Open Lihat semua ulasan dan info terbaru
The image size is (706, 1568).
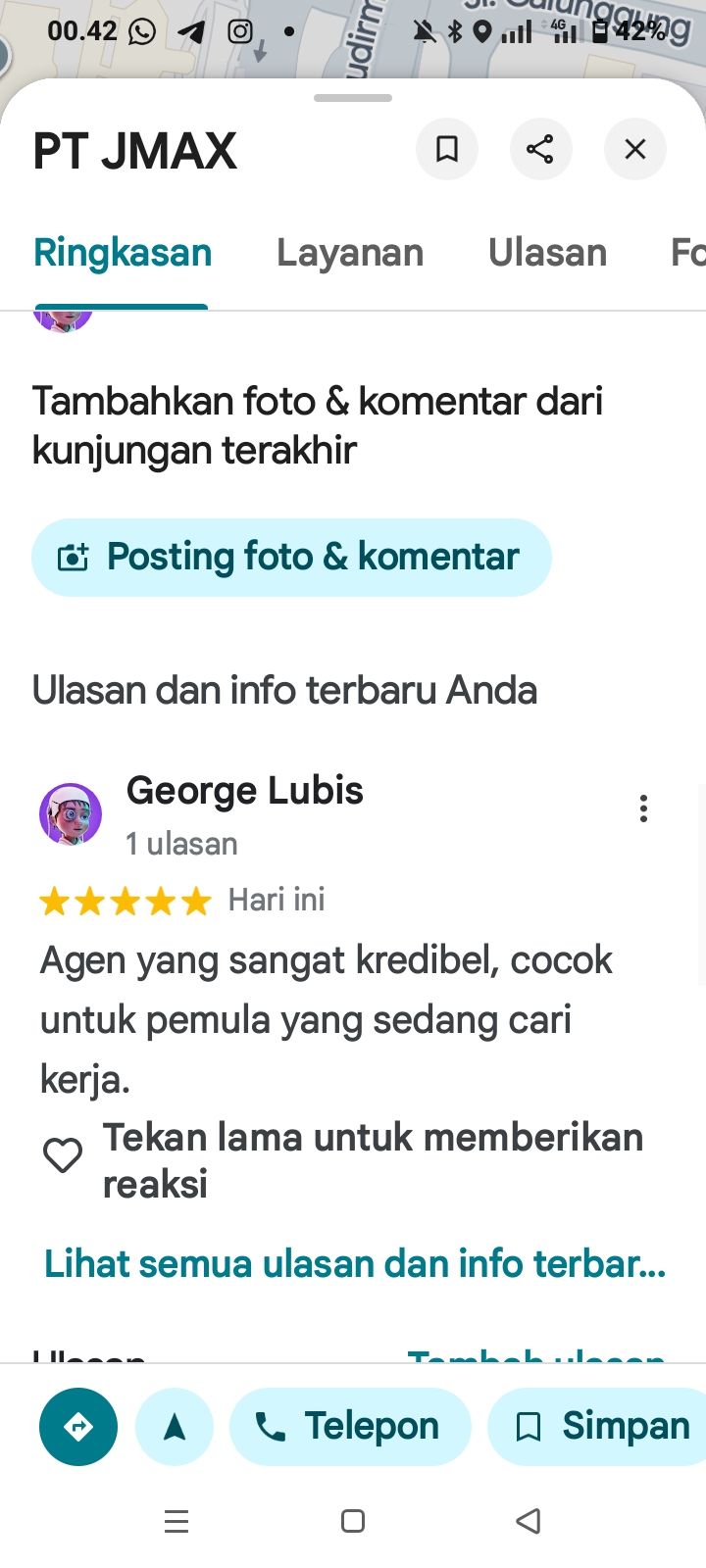pyautogui.click(x=355, y=1264)
